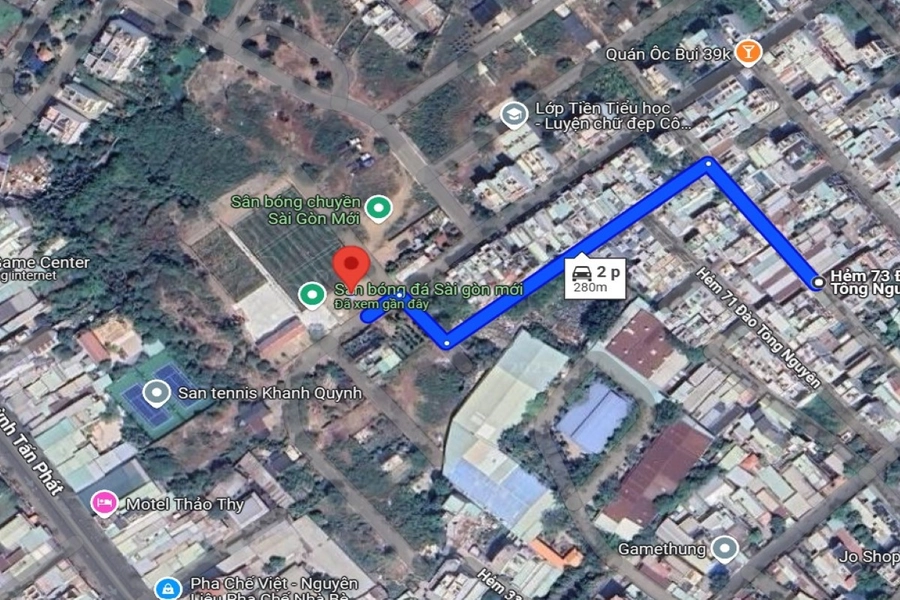Select the red dropped pin
The width and height of the screenshot is (900, 600).
[x=351, y=267]
